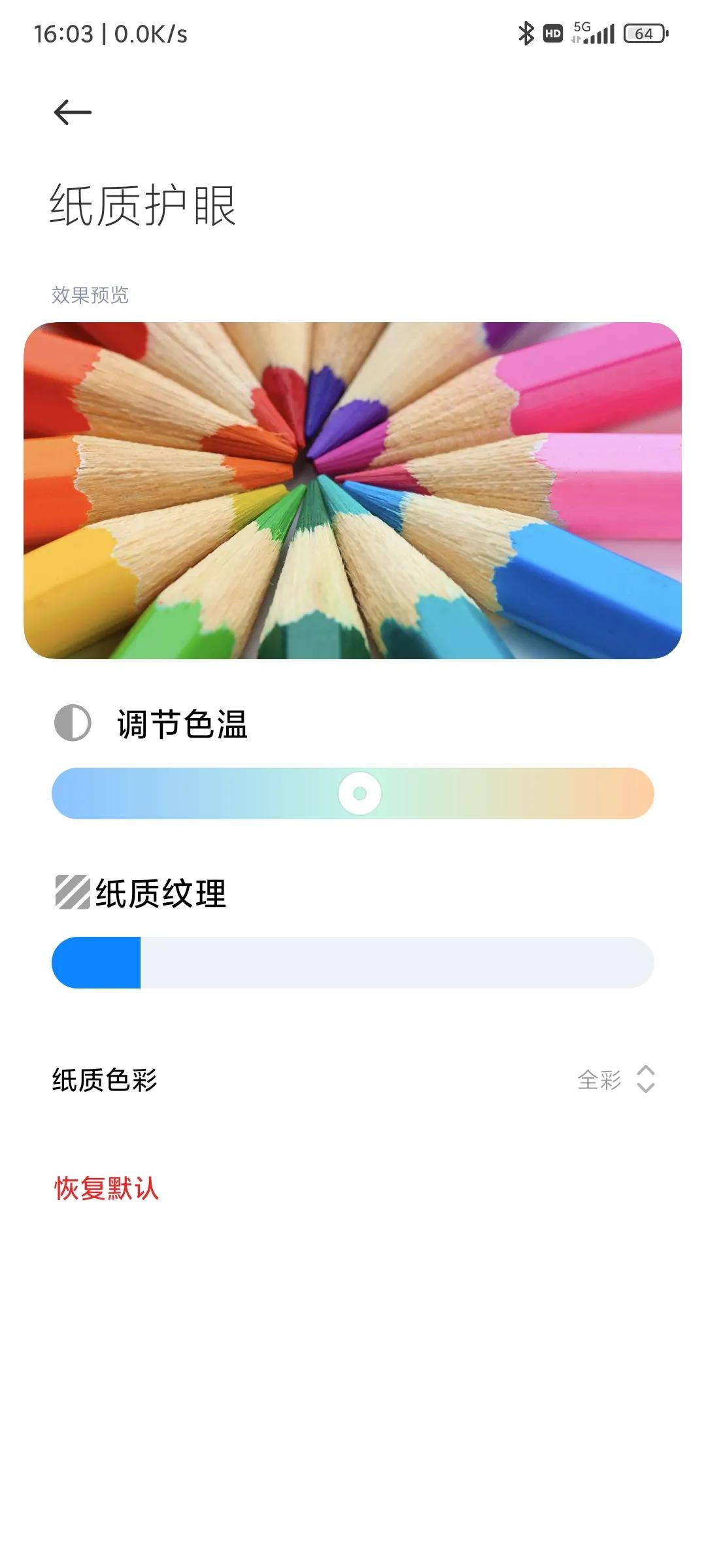
Task: Tap the 纸质纹理 paper texture slider
Action: [x=353, y=962]
